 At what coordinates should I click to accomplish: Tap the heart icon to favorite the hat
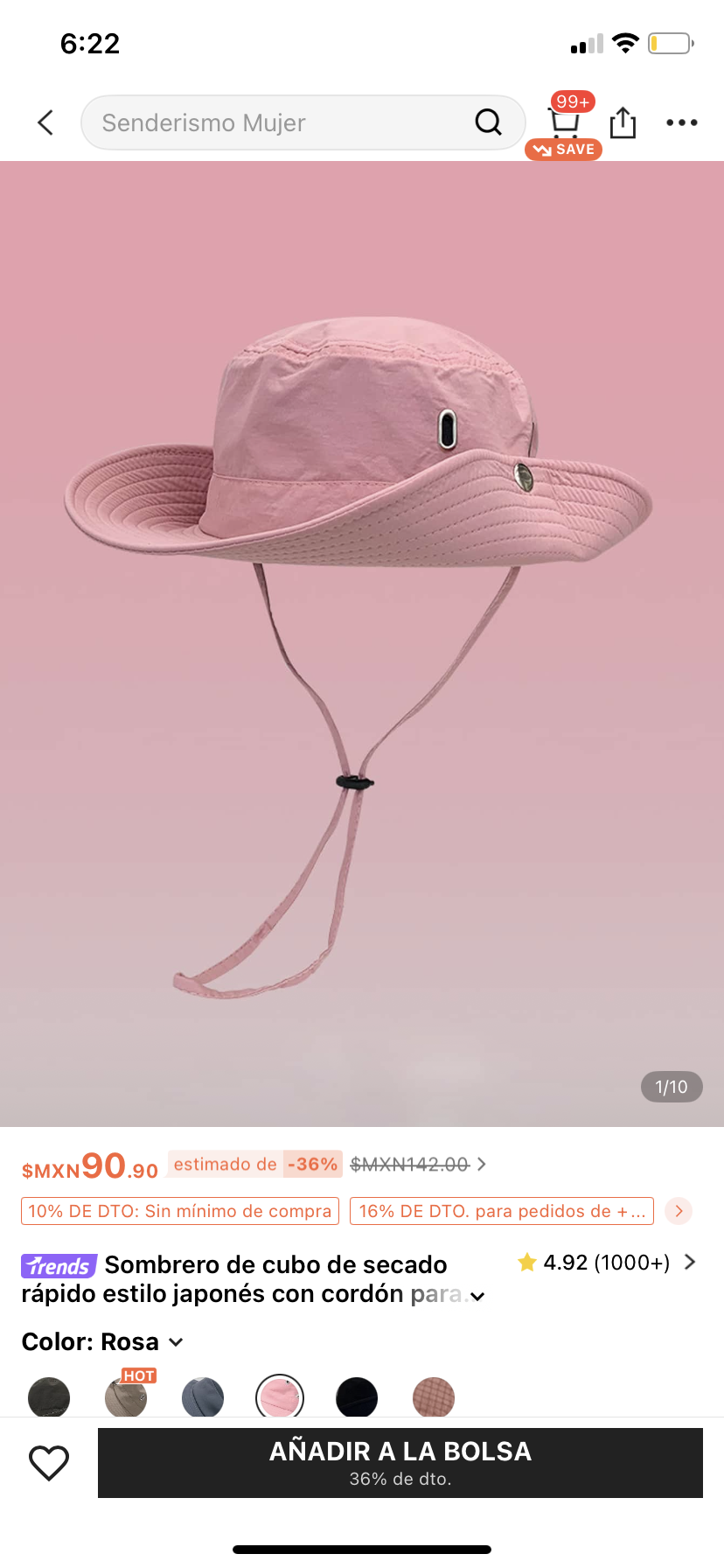click(x=49, y=1462)
